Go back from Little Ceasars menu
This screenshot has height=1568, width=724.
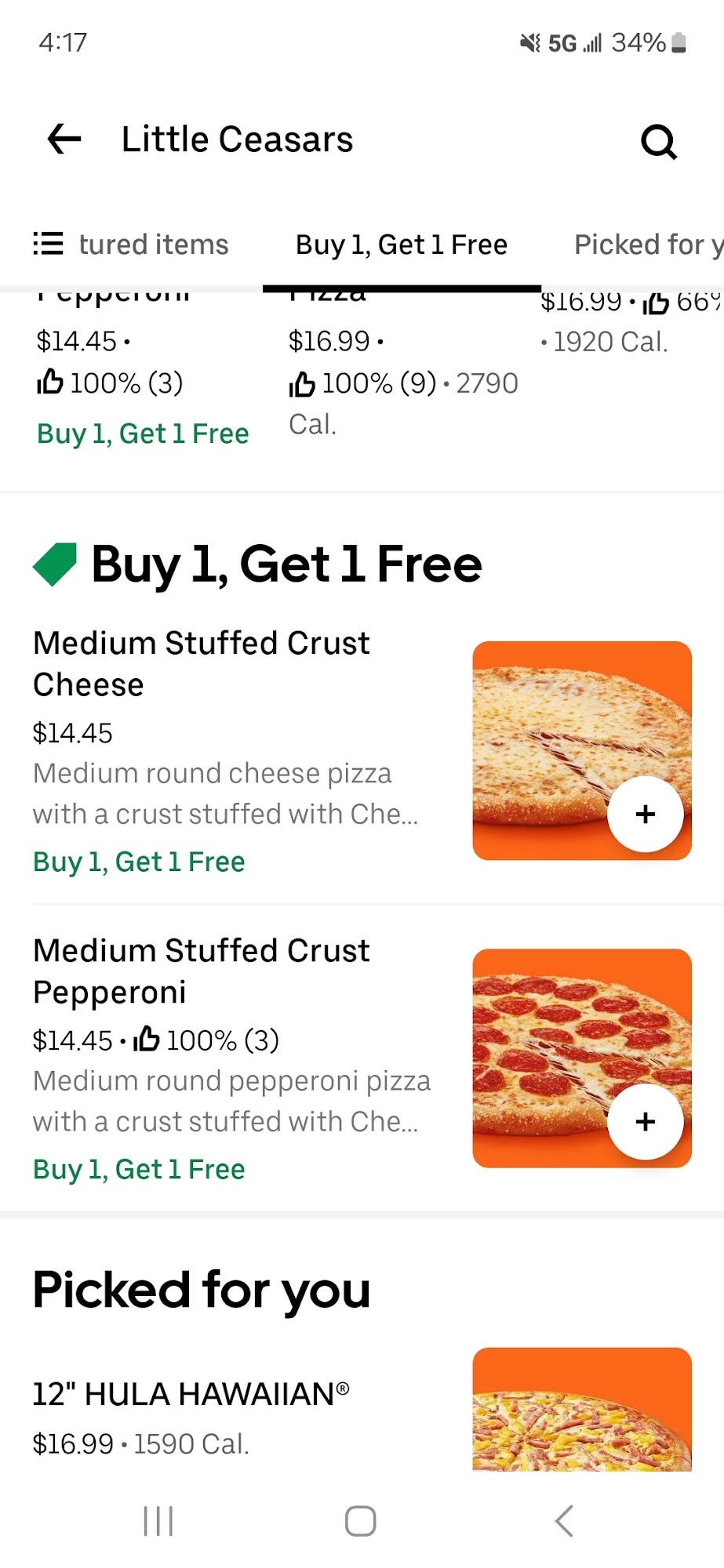(x=64, y=140)
